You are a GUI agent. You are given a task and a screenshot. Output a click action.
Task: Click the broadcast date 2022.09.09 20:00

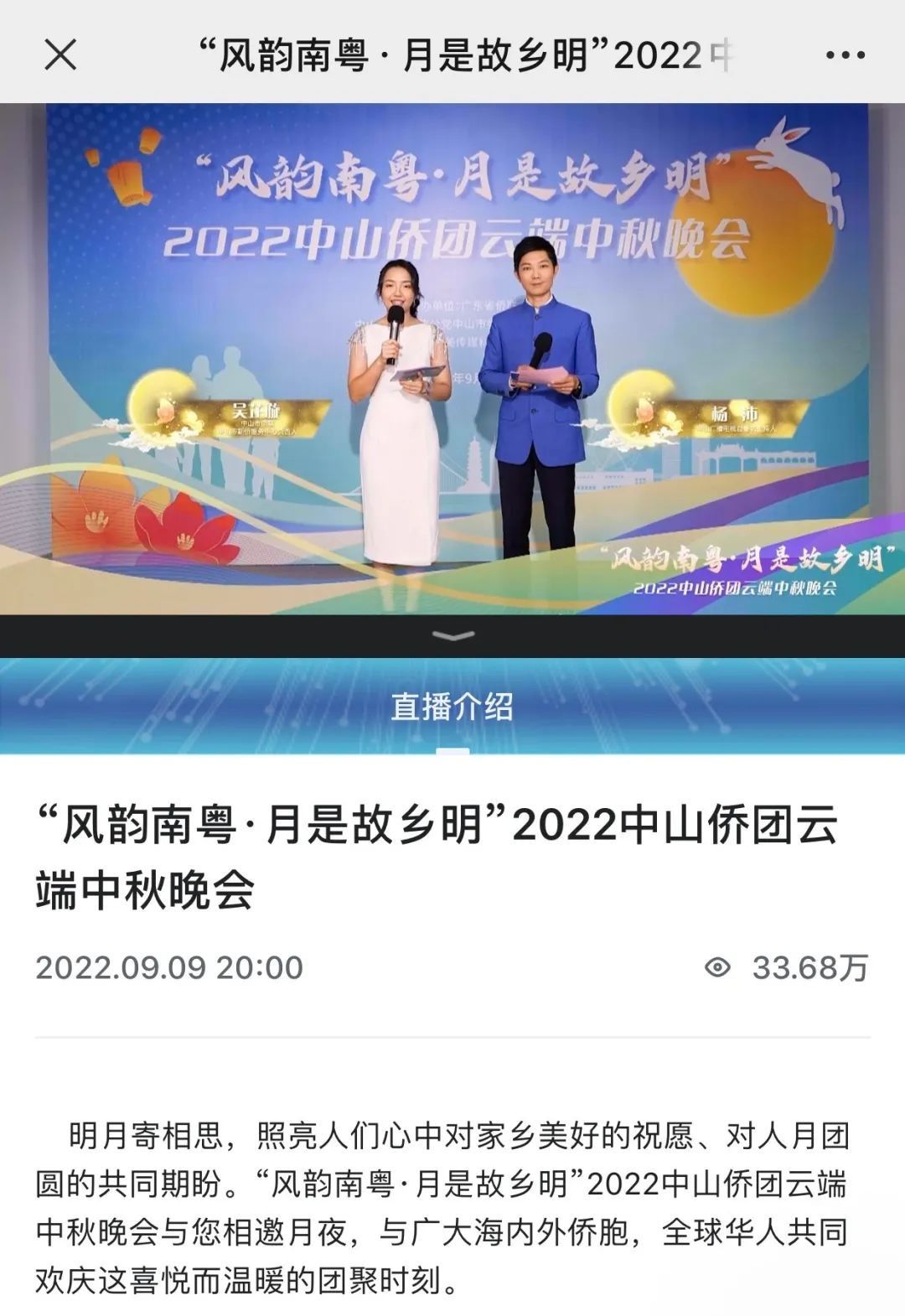[168, 968]
